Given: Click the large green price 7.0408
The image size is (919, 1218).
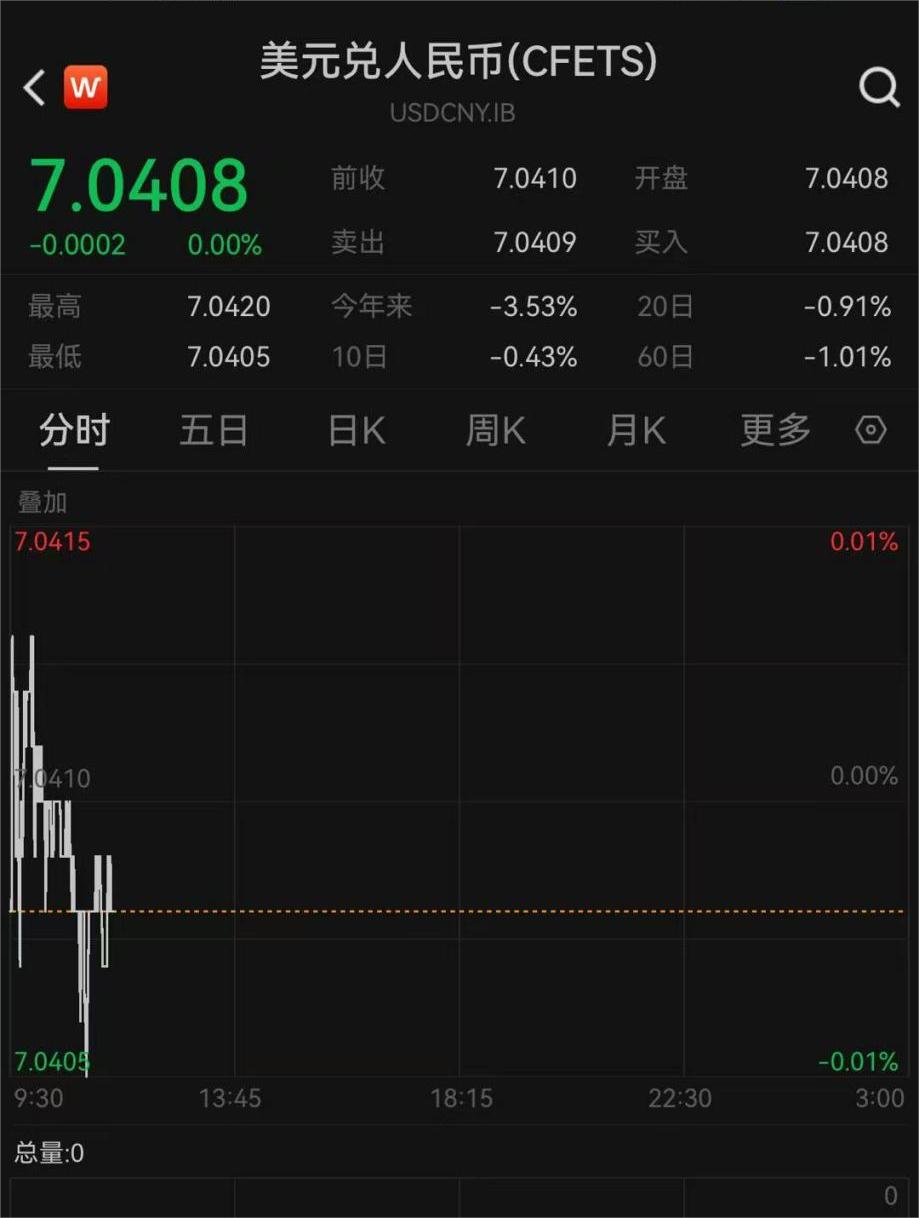Looking at the screenshot, I should pos(140,184).
